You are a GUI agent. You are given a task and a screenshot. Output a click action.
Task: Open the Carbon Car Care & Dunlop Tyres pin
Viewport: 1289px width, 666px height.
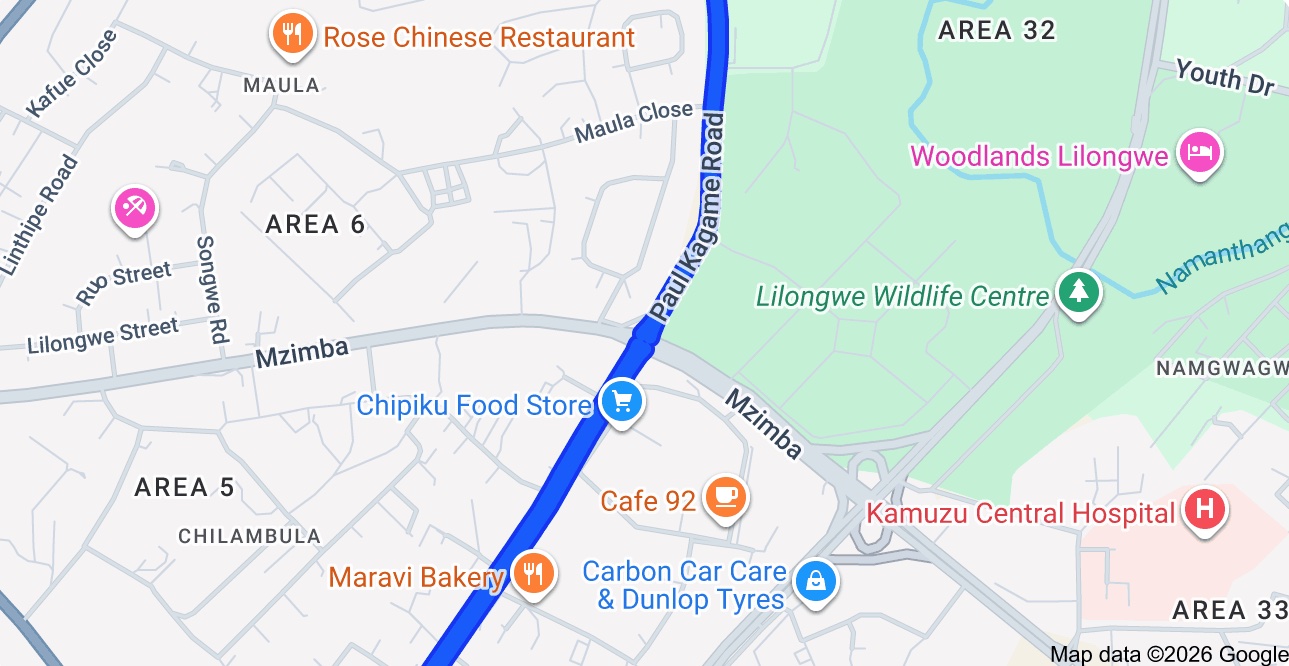point(816,580)
